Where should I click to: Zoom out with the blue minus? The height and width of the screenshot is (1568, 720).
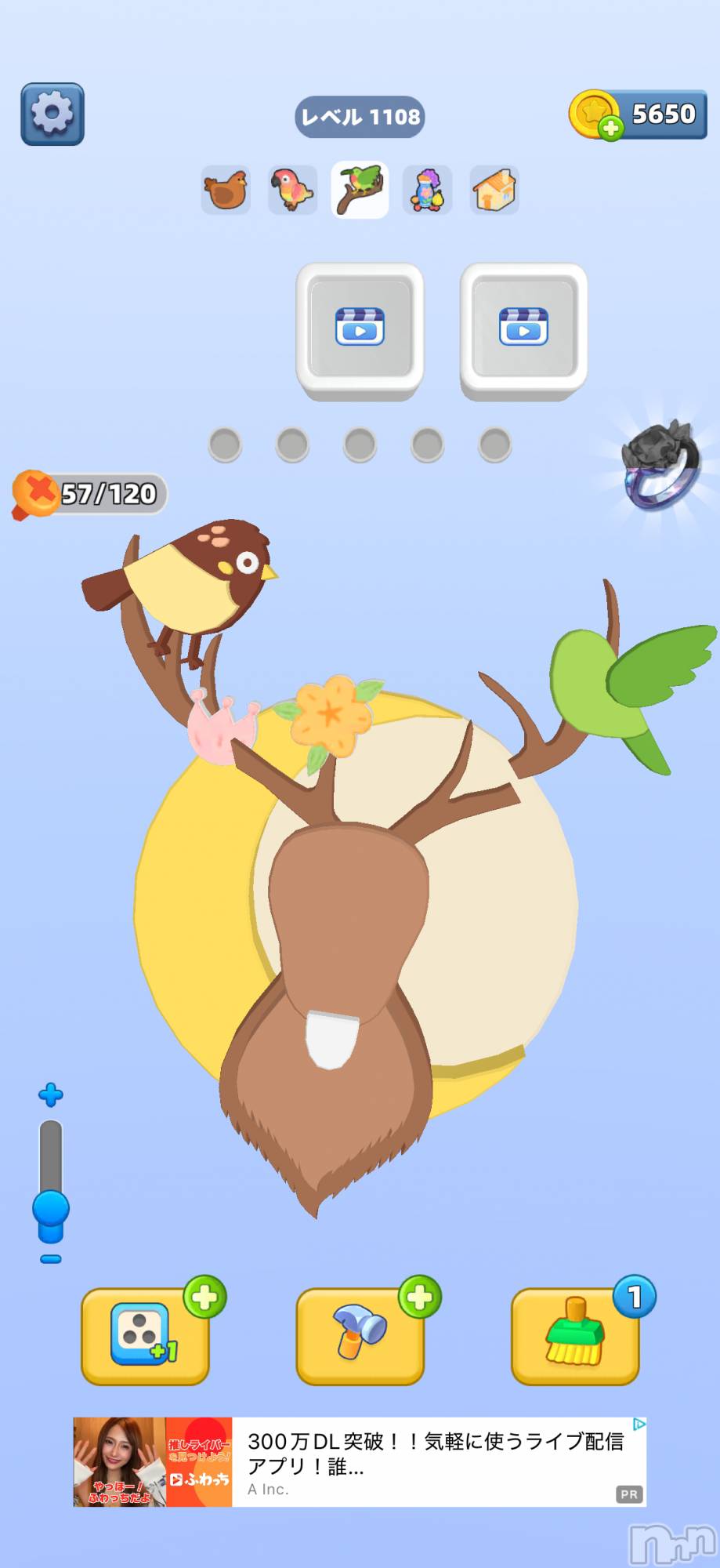51,1259
